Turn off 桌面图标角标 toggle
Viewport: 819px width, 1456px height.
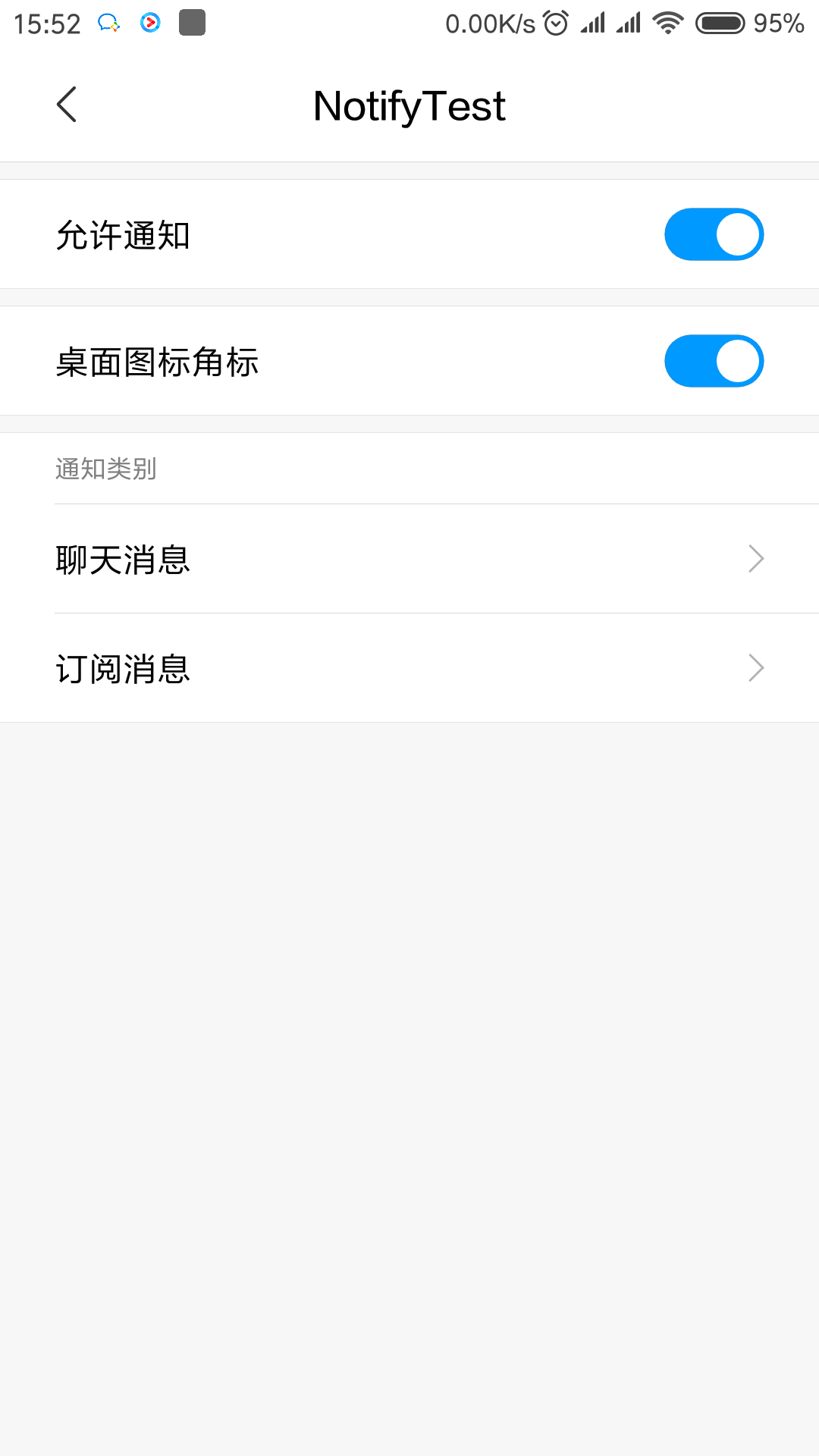click(x=714, y=361)
